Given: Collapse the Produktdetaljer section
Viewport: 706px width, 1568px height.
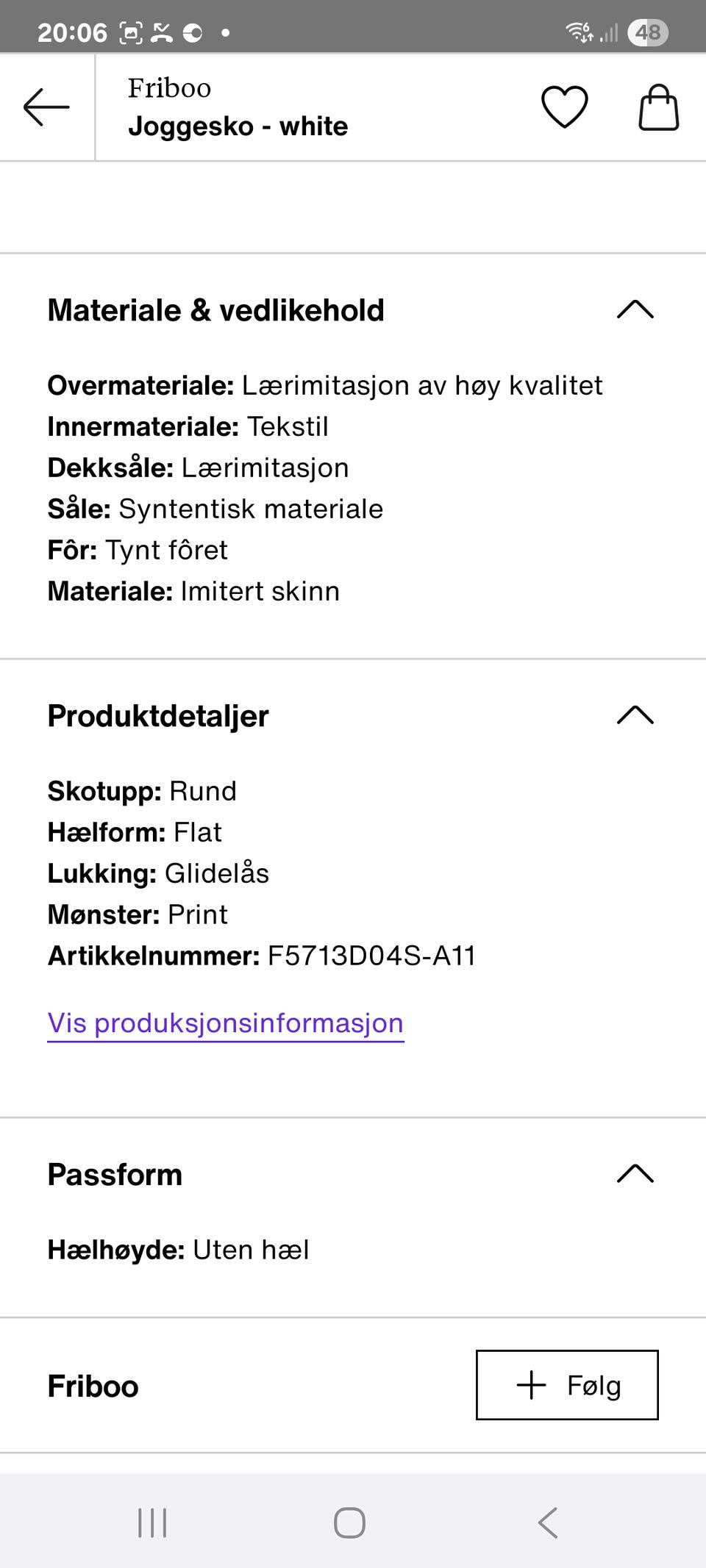Looking at the screenshot, I should [x=635, y=715].
